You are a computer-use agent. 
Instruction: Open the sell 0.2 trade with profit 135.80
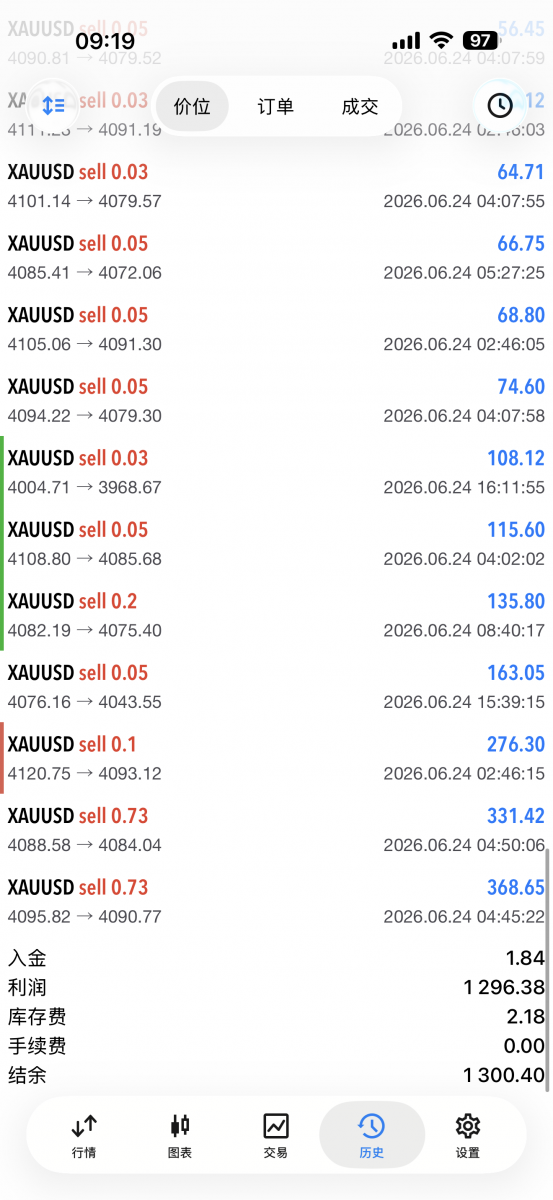(276, 615)
